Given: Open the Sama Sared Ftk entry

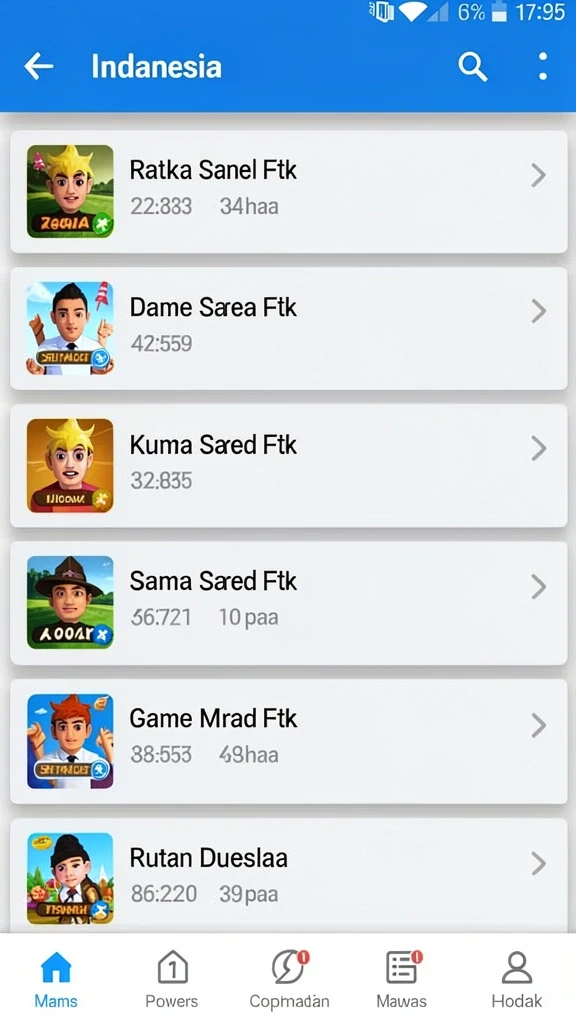Looking at the screenshot, I should [289, 603].
